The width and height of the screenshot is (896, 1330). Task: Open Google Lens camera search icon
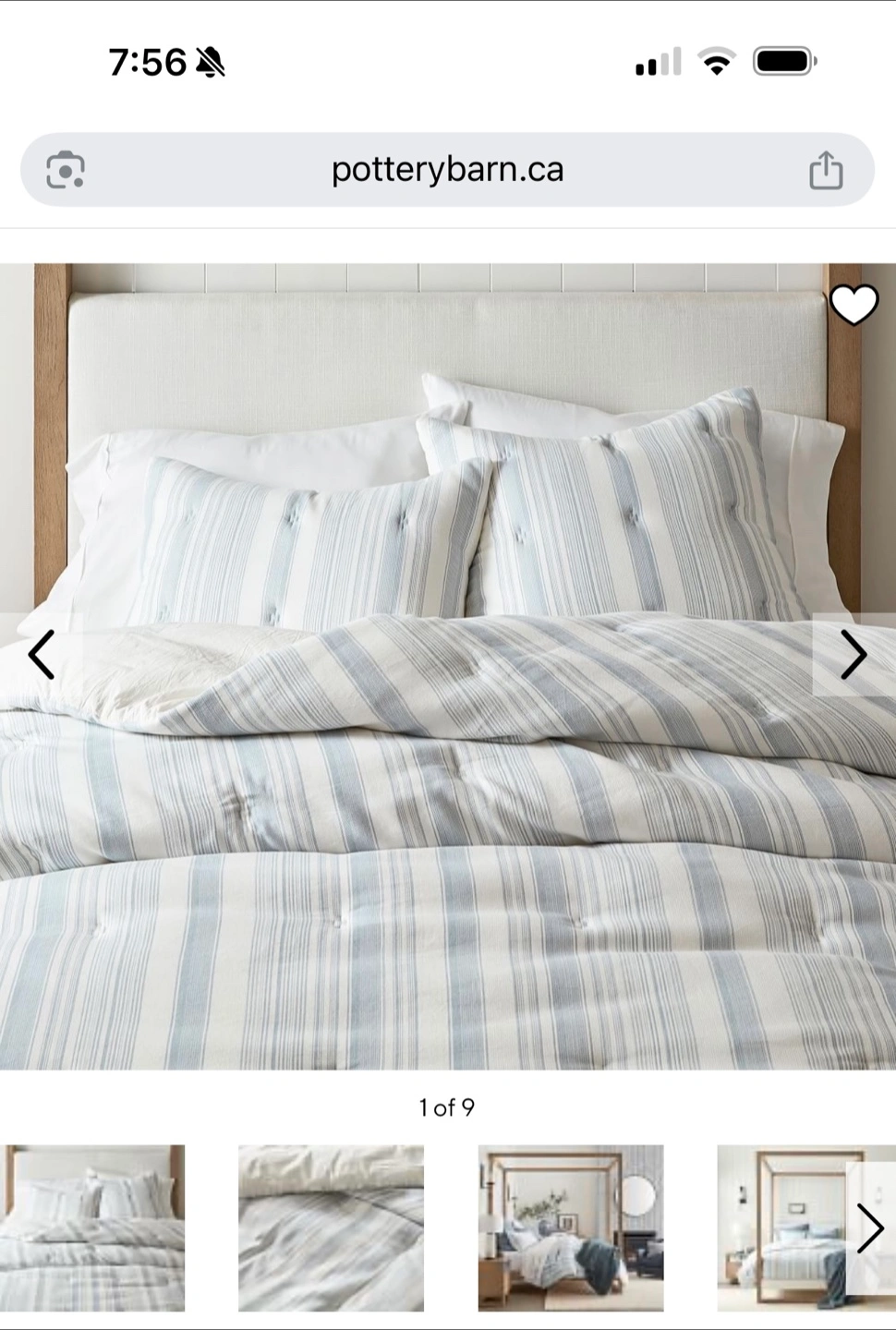pos(66,170)
